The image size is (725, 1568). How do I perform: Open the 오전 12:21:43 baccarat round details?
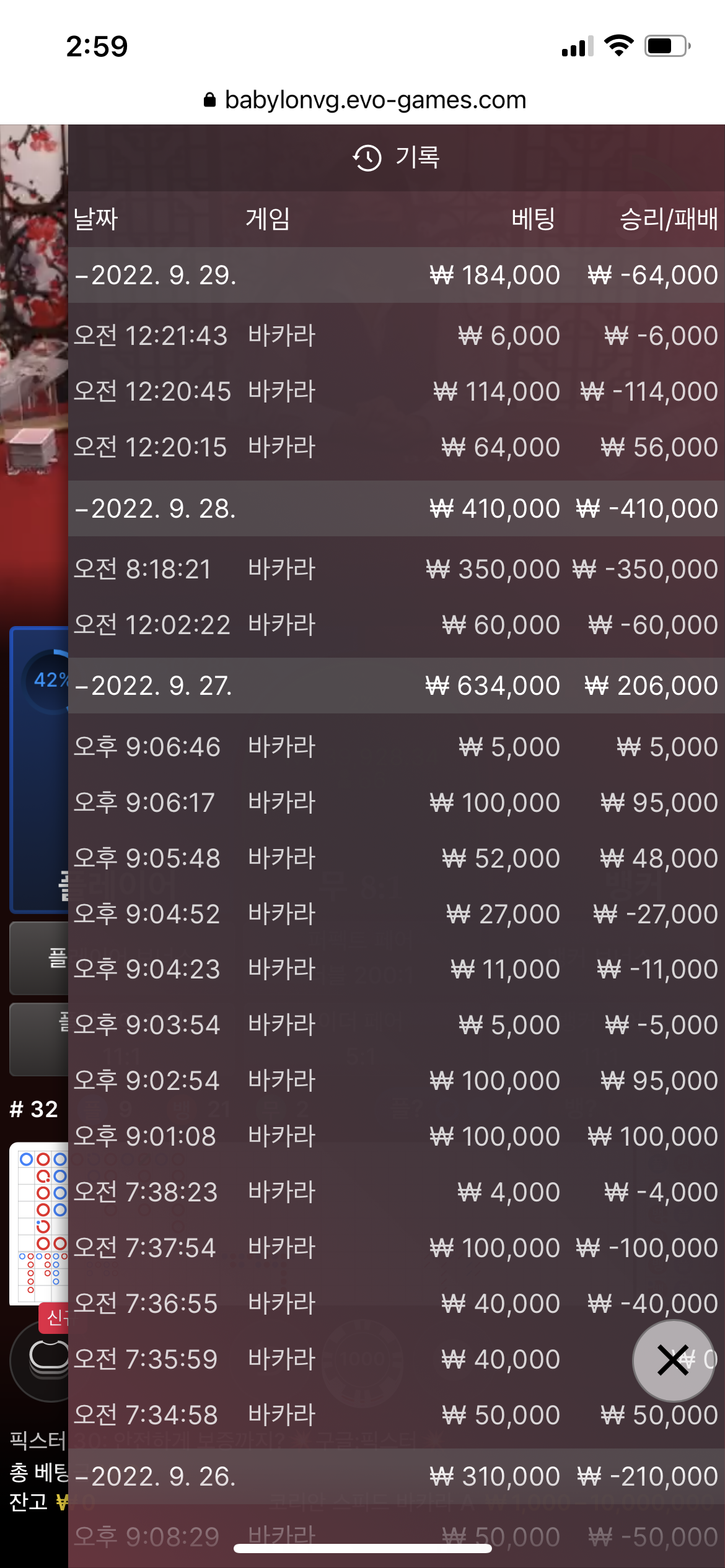[x=395, y=336]
